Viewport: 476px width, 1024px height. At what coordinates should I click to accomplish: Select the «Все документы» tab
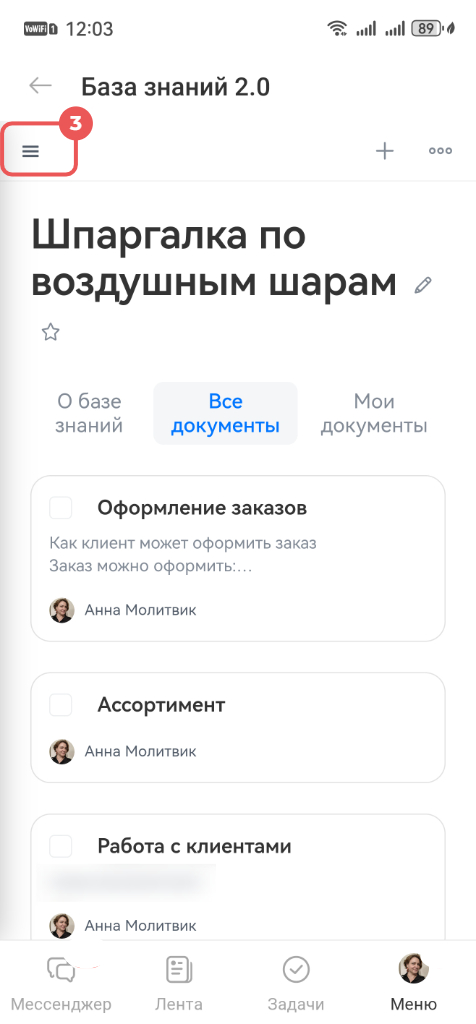(225, 413)
